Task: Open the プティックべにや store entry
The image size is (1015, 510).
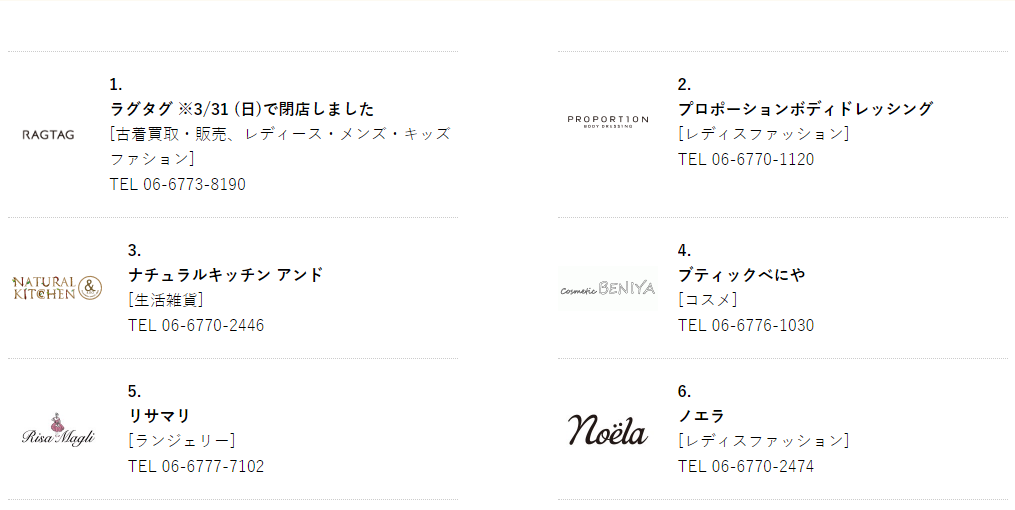Action: click(x=741, y=274)
